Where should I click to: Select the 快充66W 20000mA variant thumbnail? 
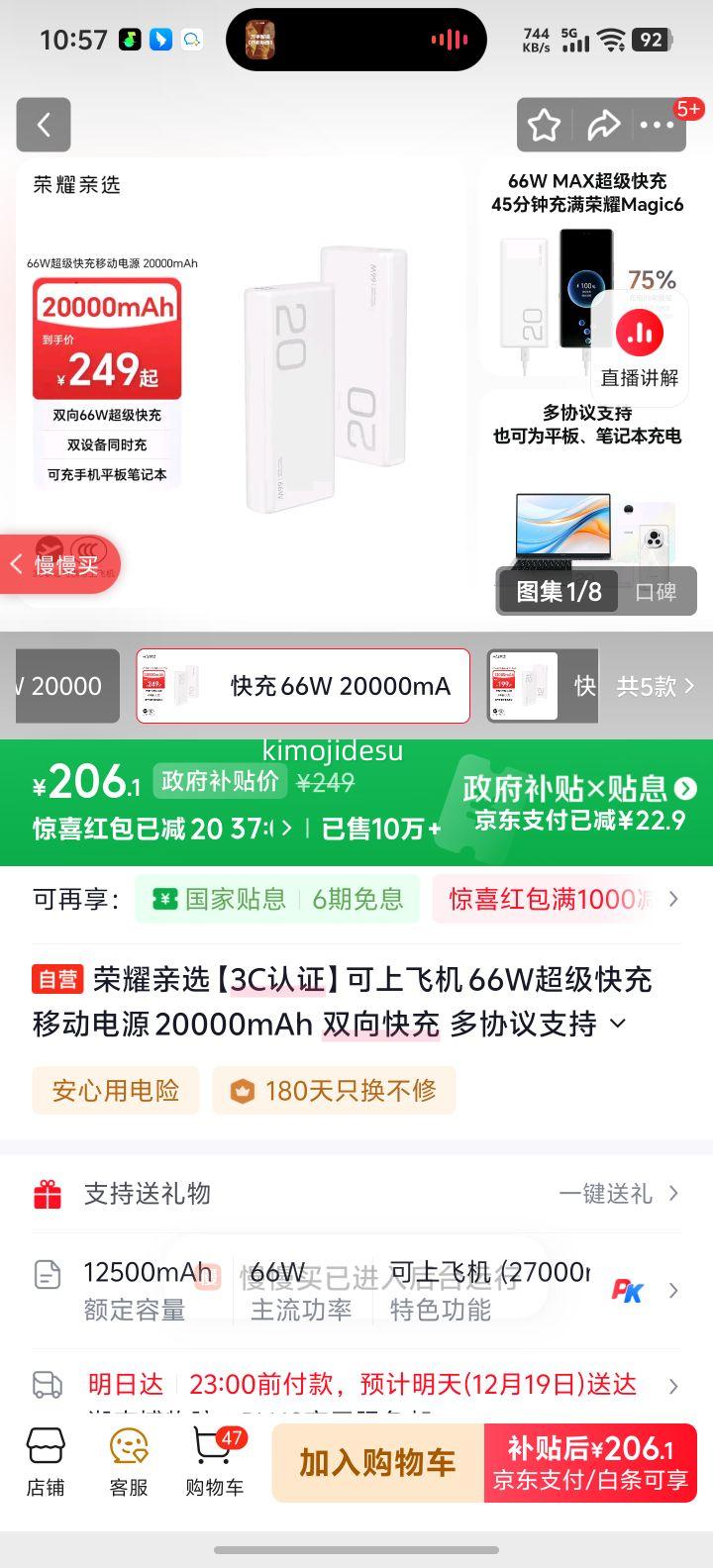click(x=302, y=686)
